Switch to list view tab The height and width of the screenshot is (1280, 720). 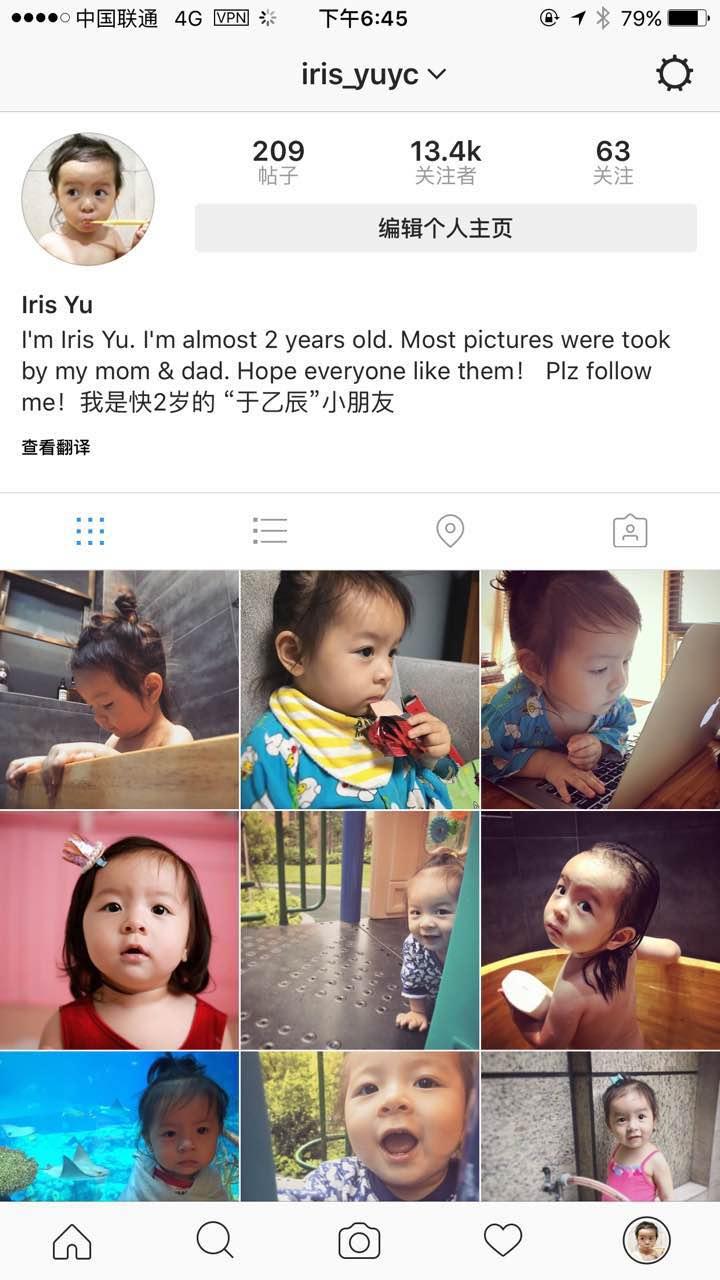coord(270,531)
